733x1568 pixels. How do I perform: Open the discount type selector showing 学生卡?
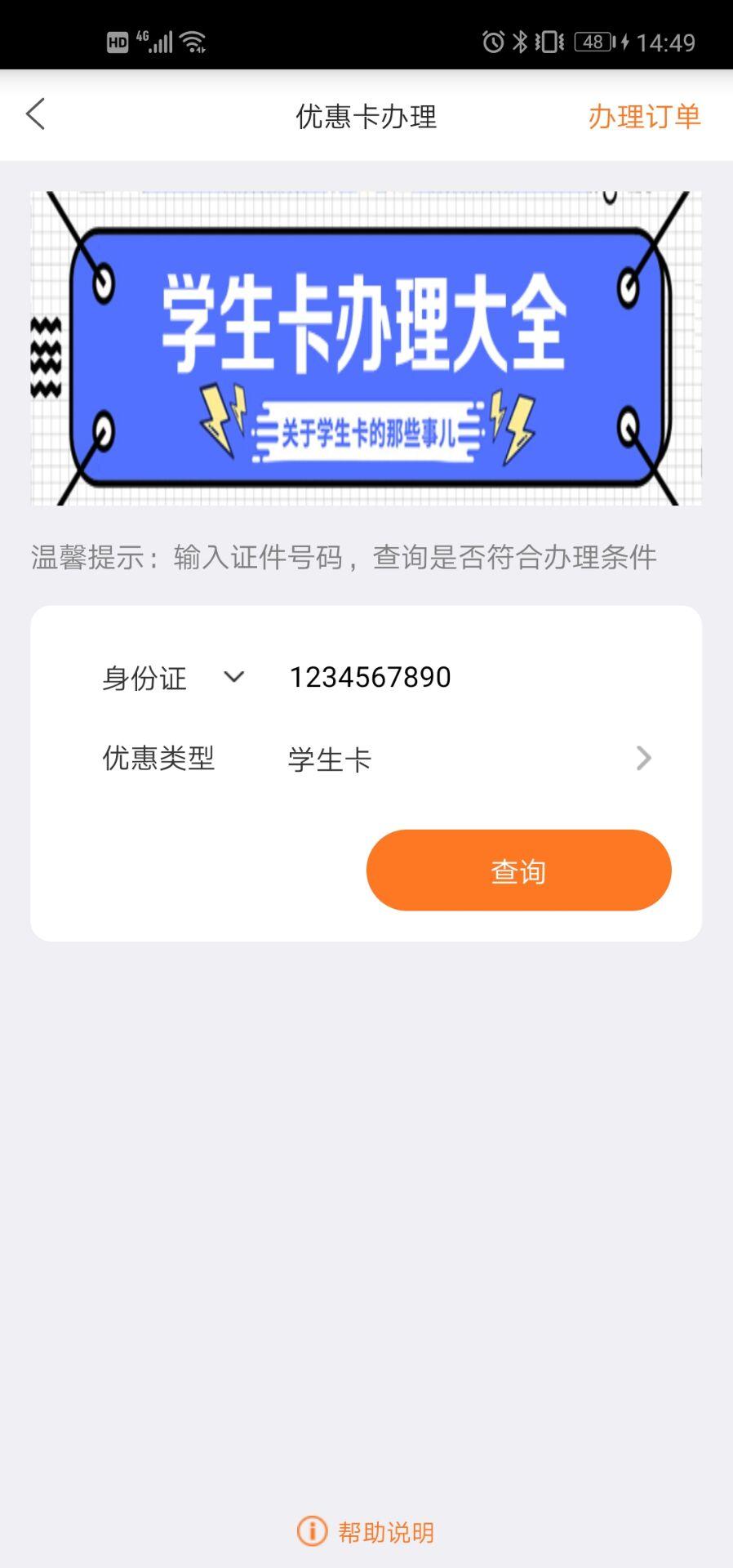pyautogui.click(x=328, y=759)
